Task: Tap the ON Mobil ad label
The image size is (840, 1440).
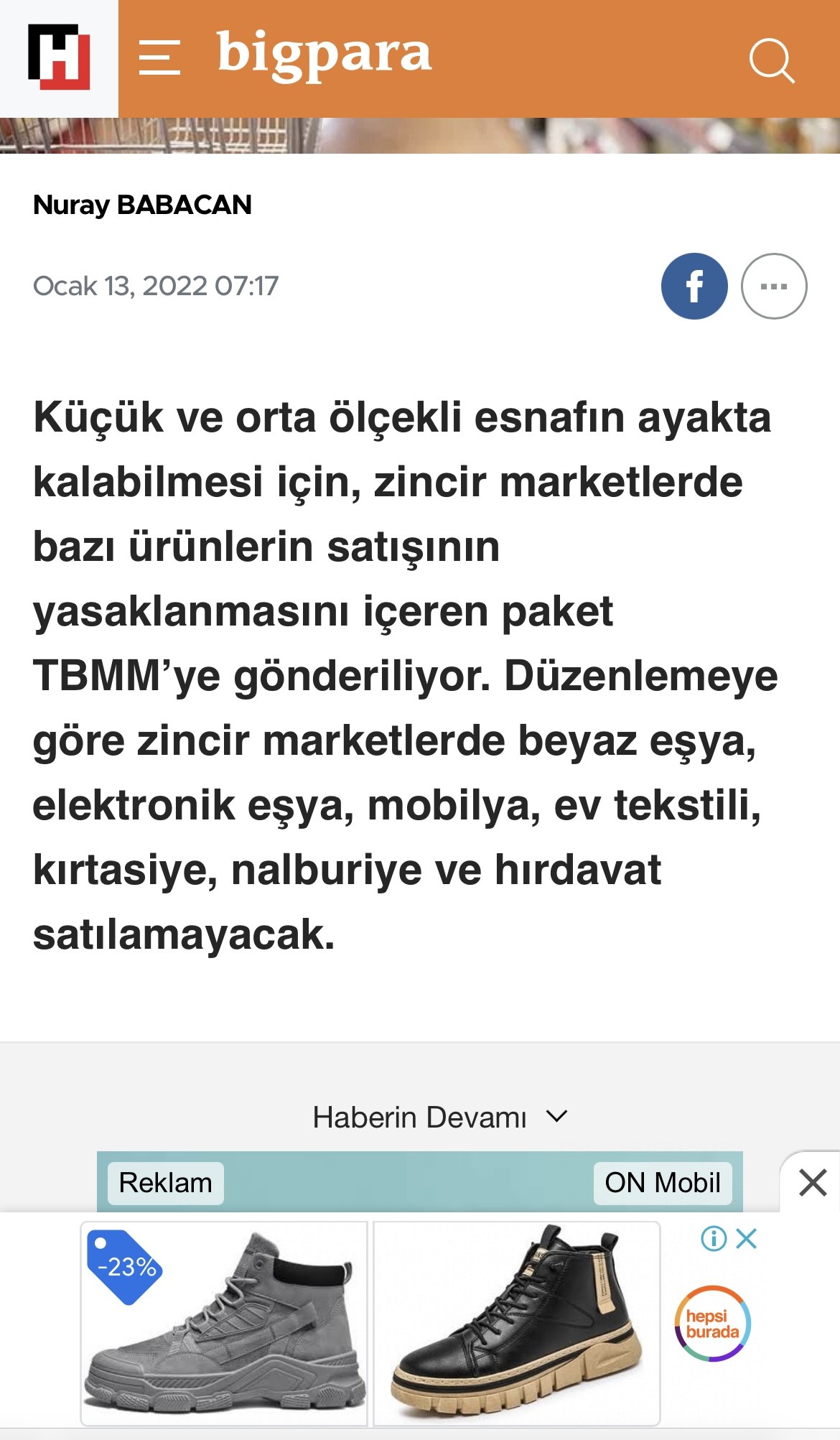Action: [x=662, y=1183]
